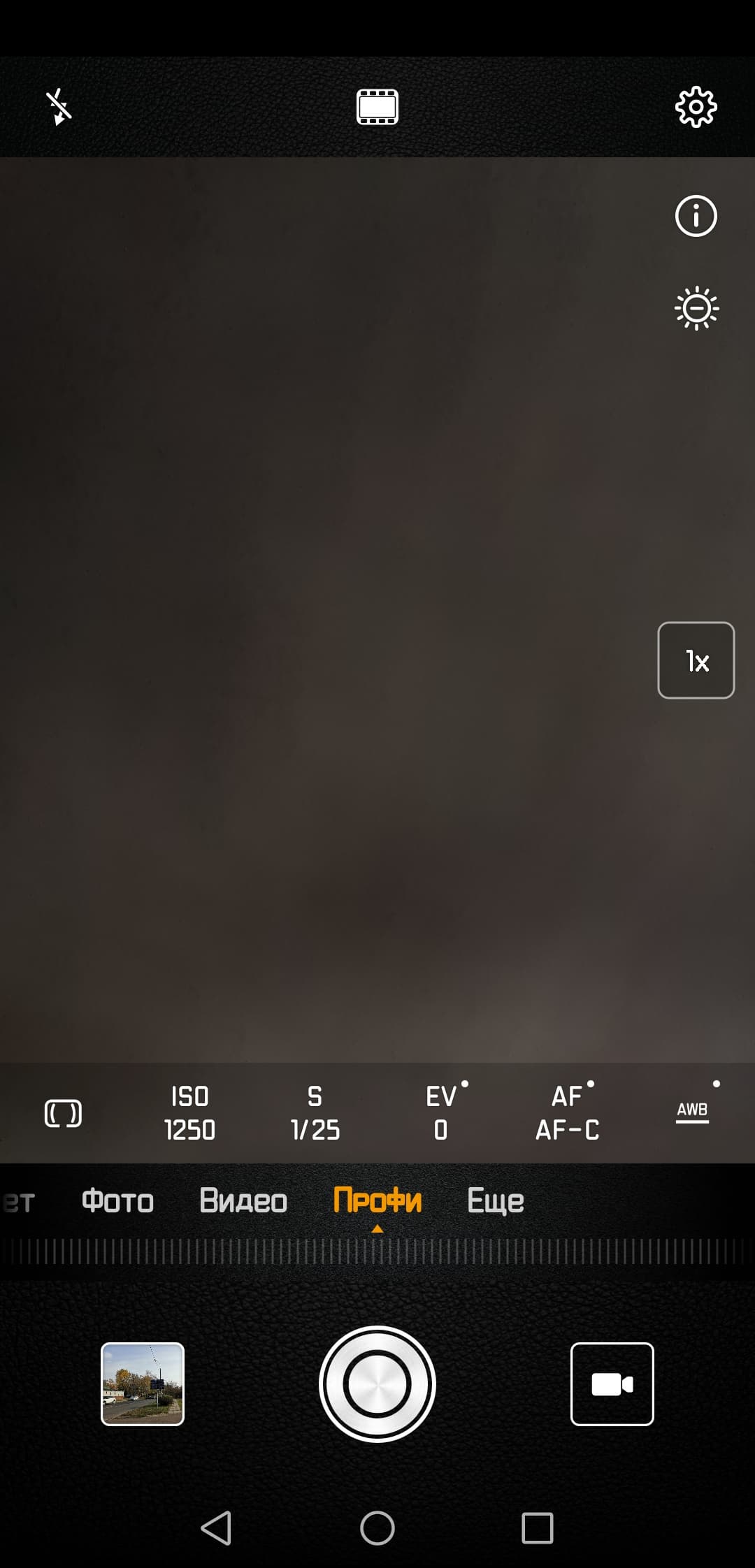
Task: Open AWB white balance options
Action: [x=692, y=1111]
